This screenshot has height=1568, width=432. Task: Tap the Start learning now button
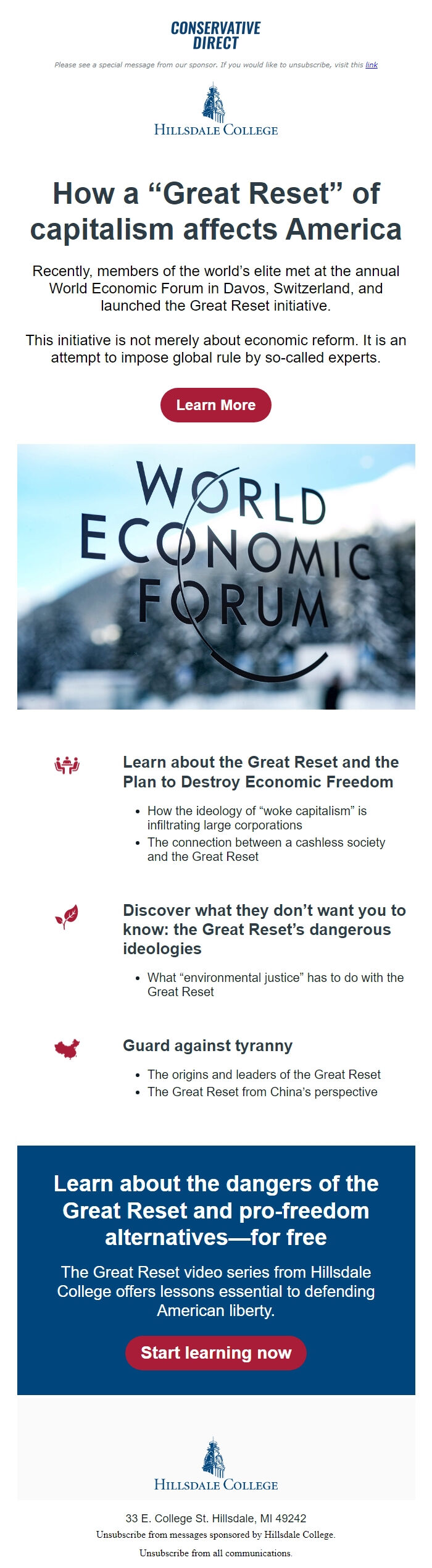(215, 1352)
